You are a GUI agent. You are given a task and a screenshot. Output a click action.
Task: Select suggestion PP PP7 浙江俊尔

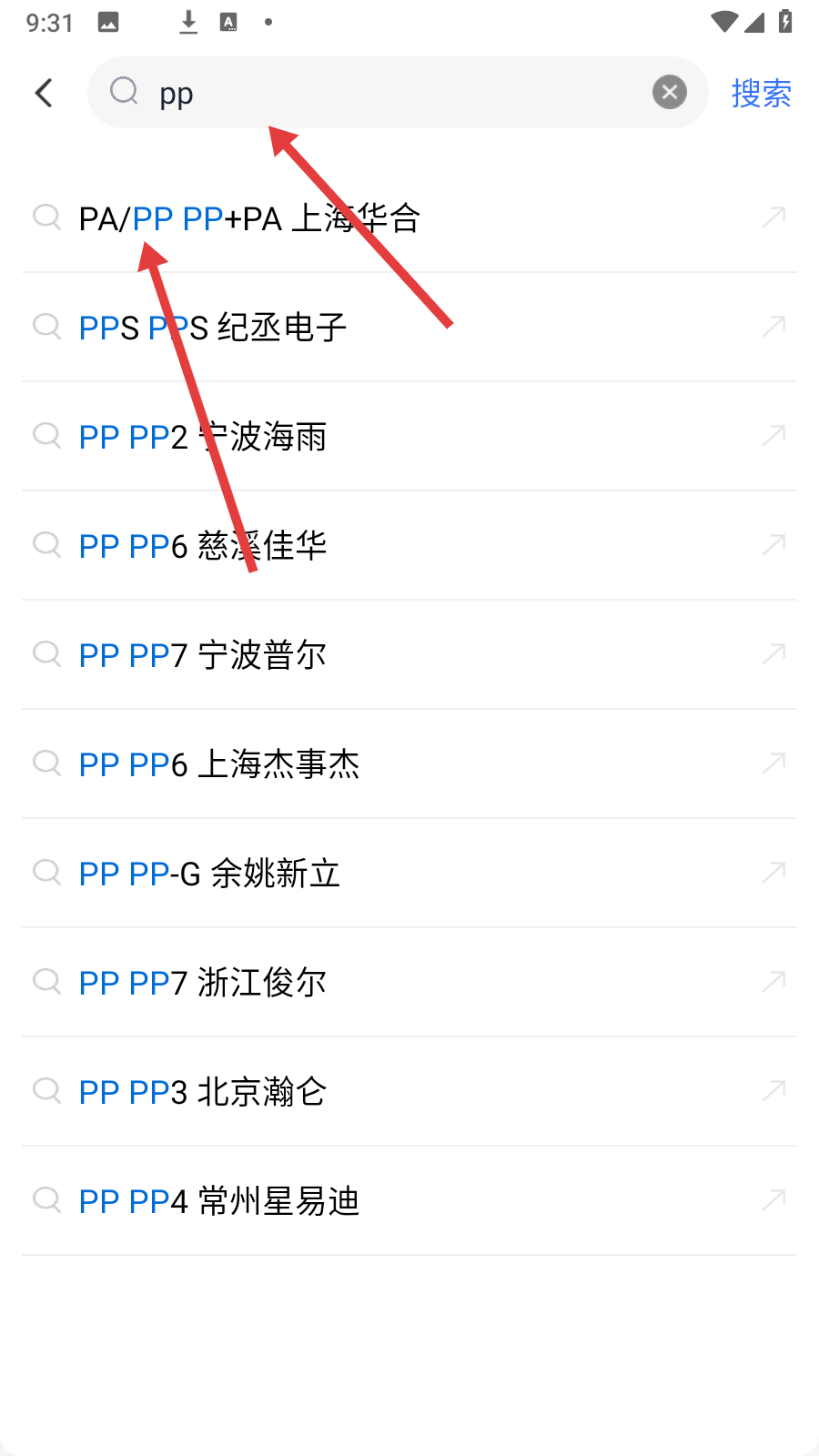click(x=202, y=983)
